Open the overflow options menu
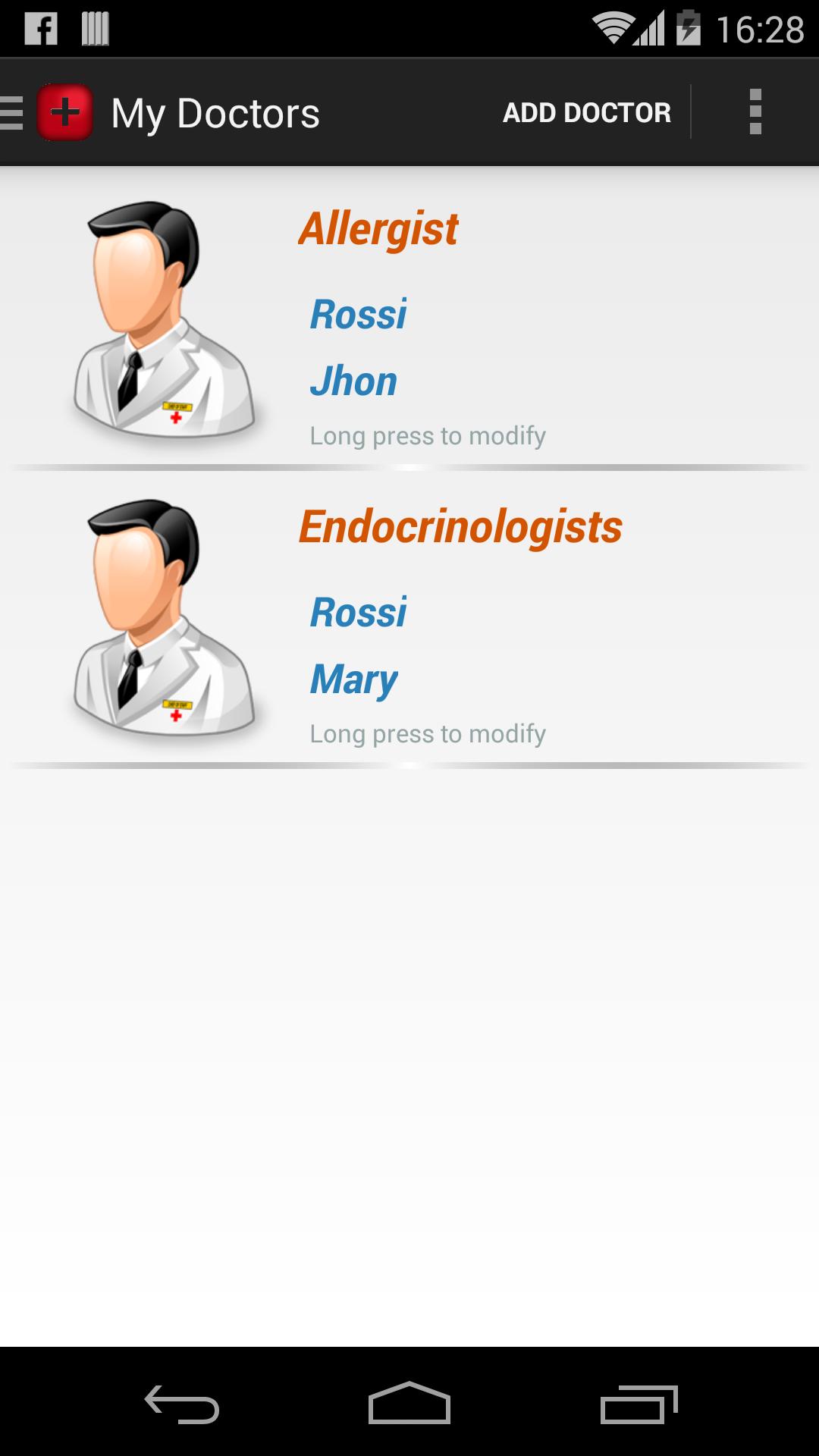This screenshot has height=1456, width=819. pyautogui.click(x=753, y=111)
